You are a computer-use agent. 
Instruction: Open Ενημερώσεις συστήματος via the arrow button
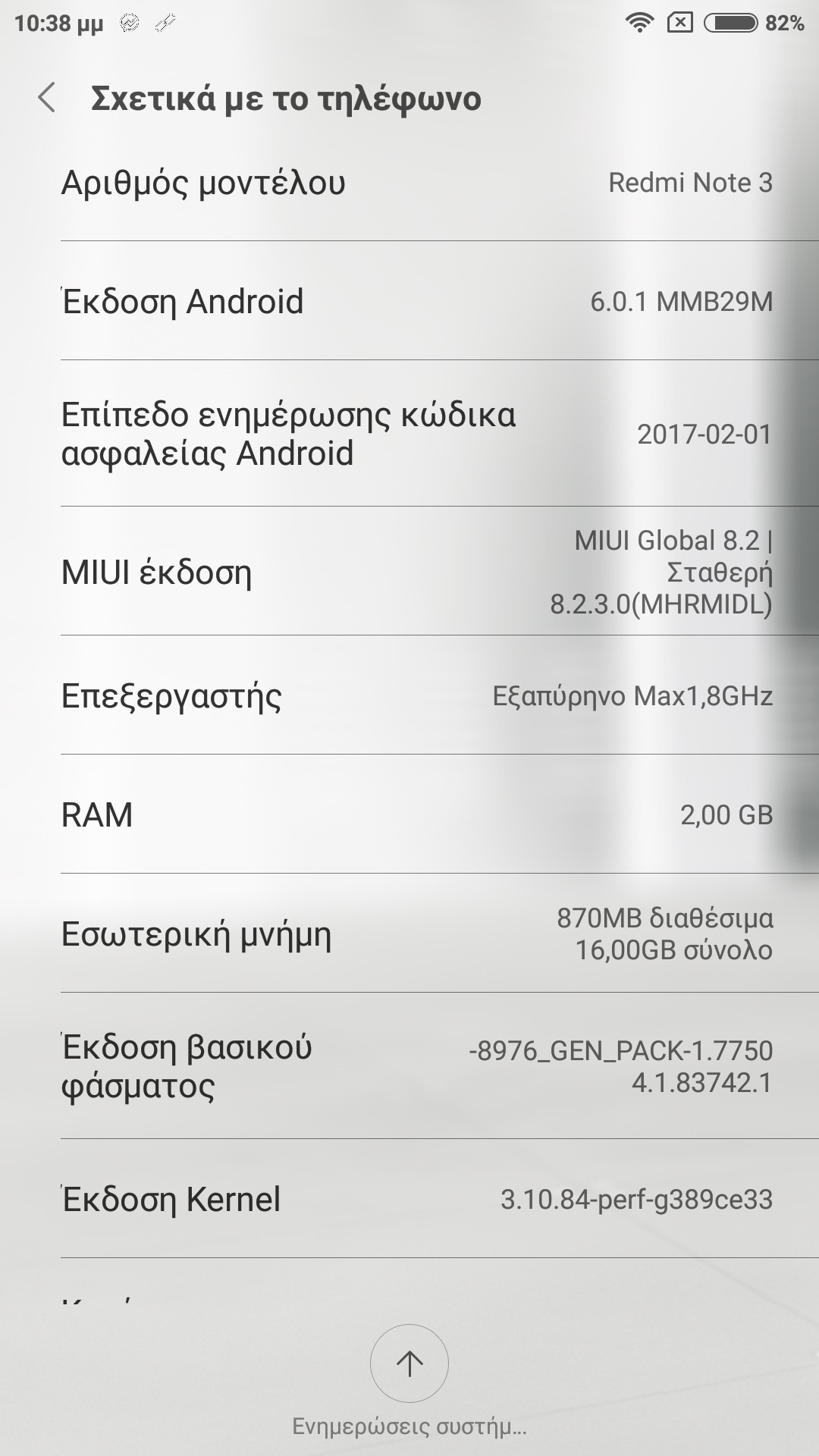coord(409,1363)
